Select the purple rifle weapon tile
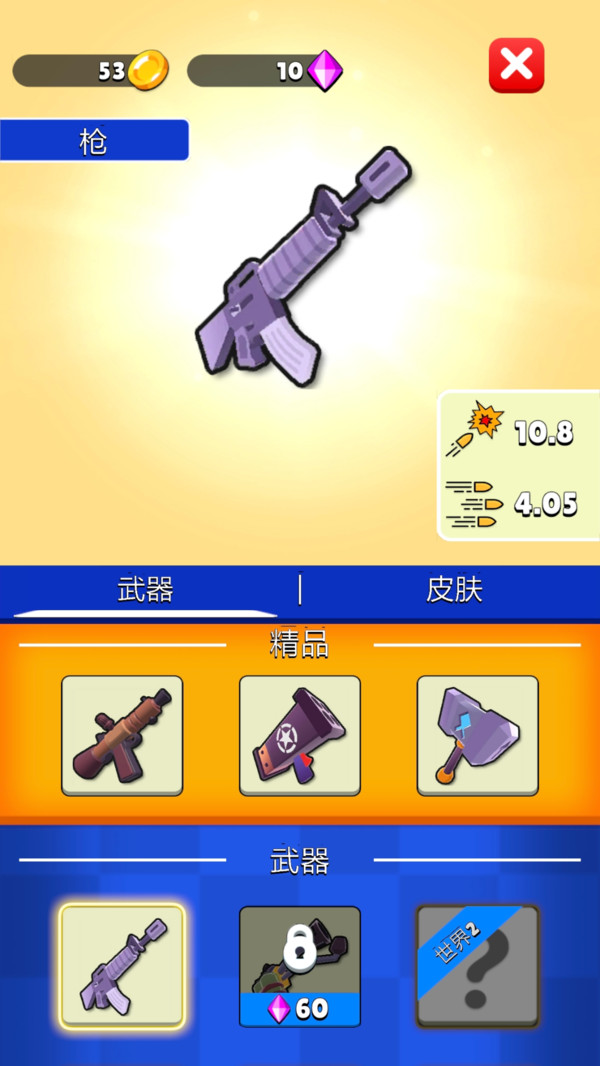Image resolution: width=600 pixels, height=1066 pixels. click(122, 966)
